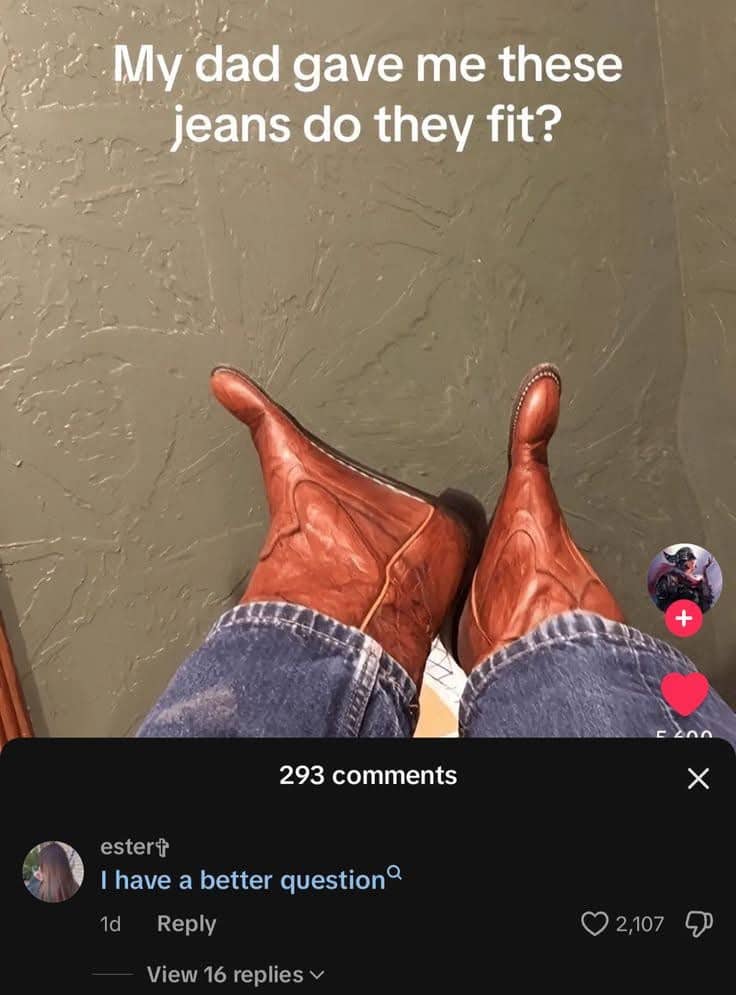Open the creator's profile avatar
Image resolution: width=736 pixels, height=995 pixels.
click(x=684, y=577)
